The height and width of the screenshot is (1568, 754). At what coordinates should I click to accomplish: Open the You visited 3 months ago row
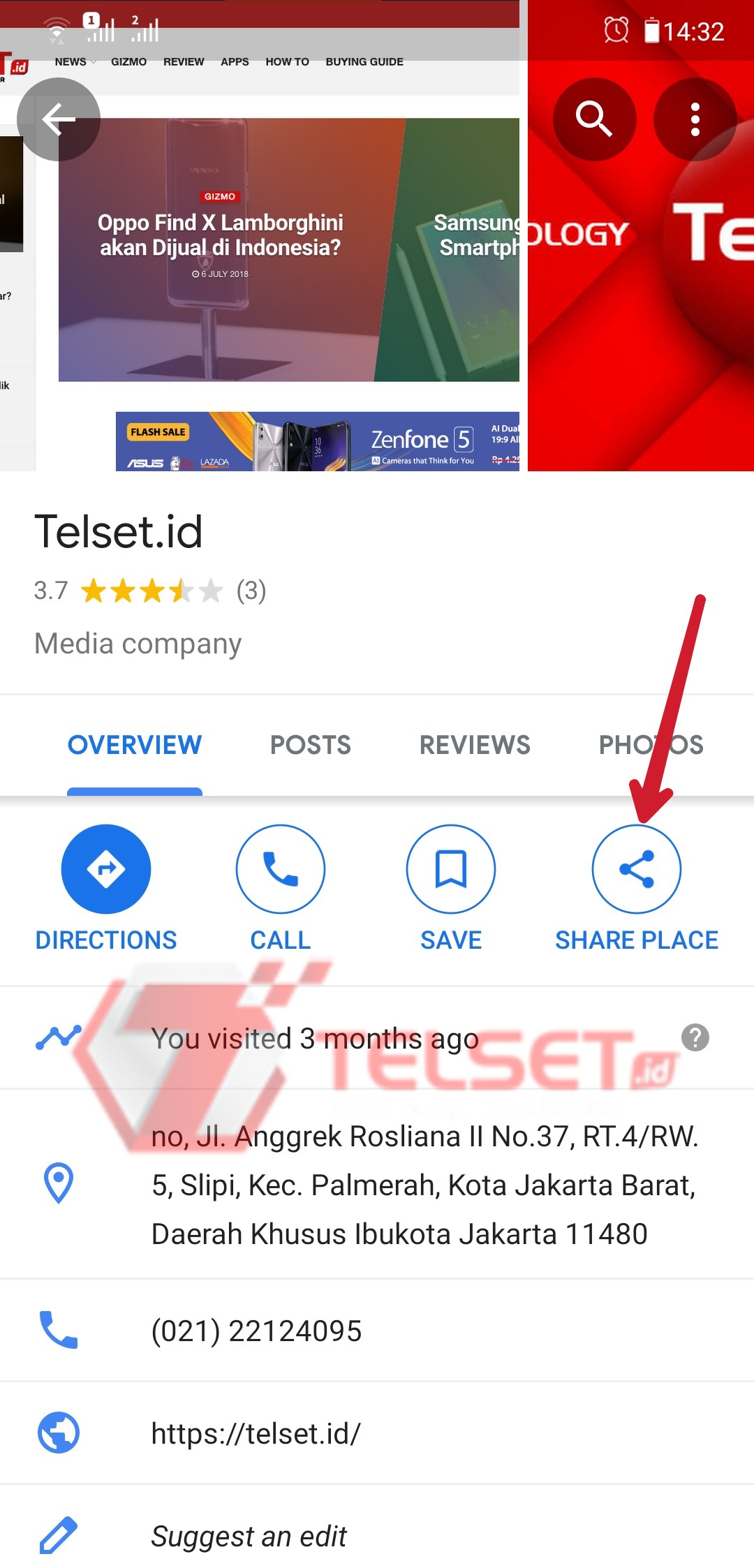314,1038
